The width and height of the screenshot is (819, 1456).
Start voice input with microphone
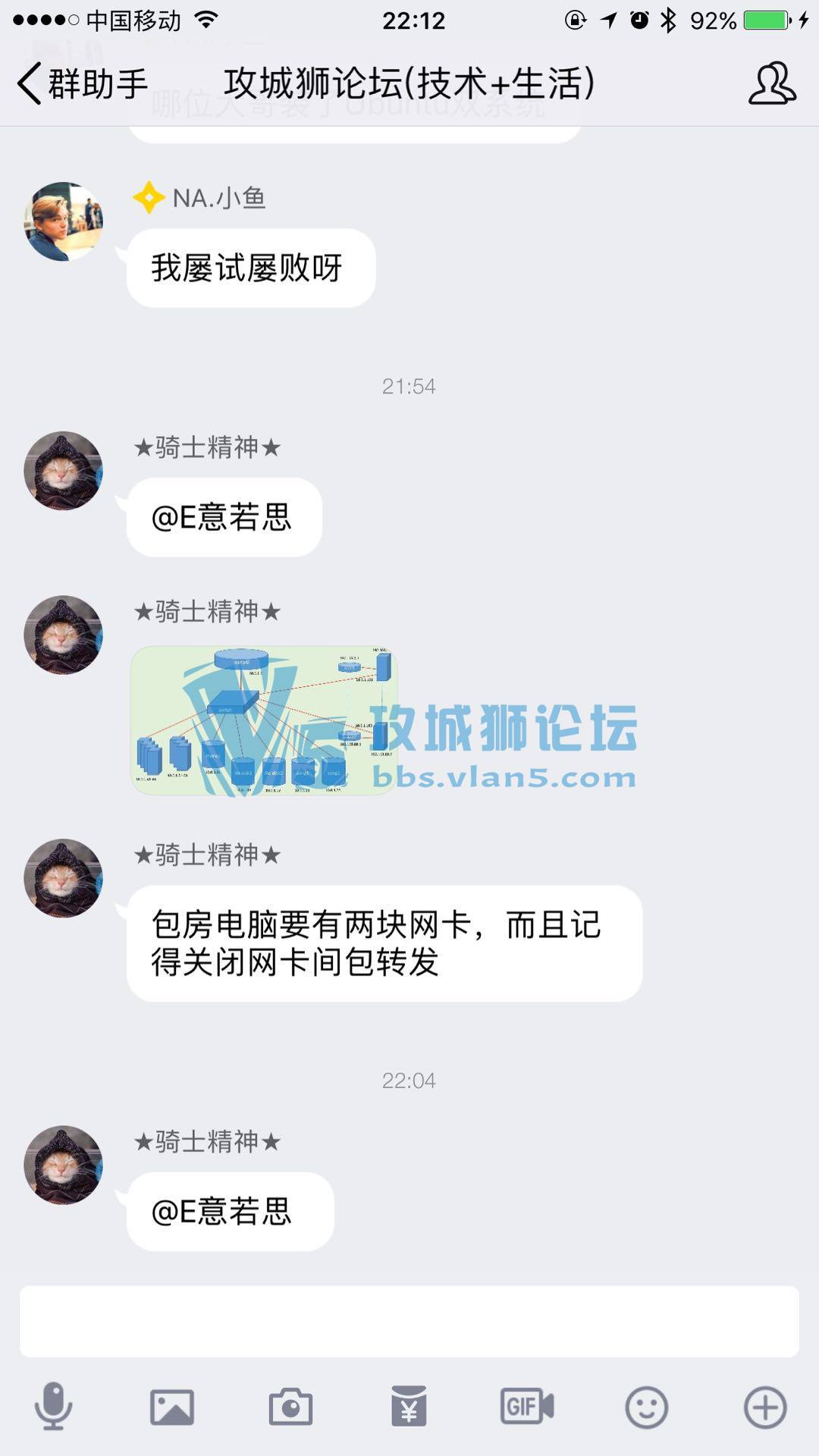click(x=53, y=1407)
